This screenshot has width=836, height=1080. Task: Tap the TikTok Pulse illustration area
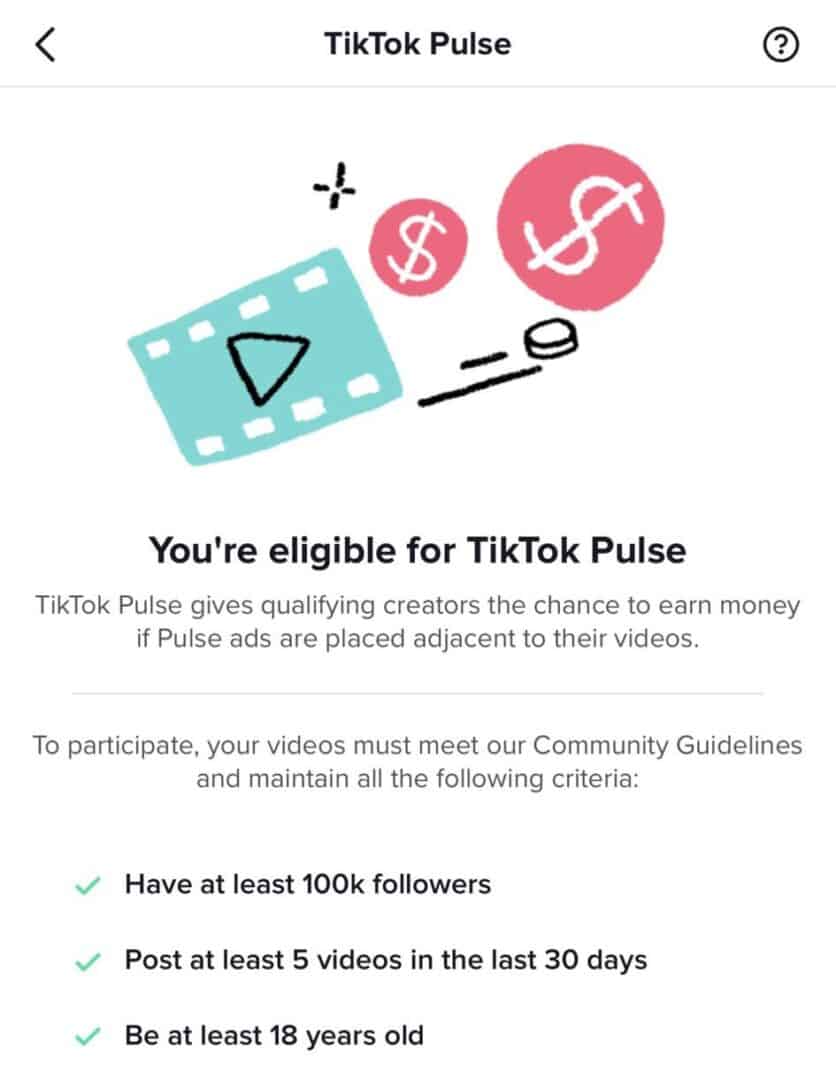pos(400,300)
